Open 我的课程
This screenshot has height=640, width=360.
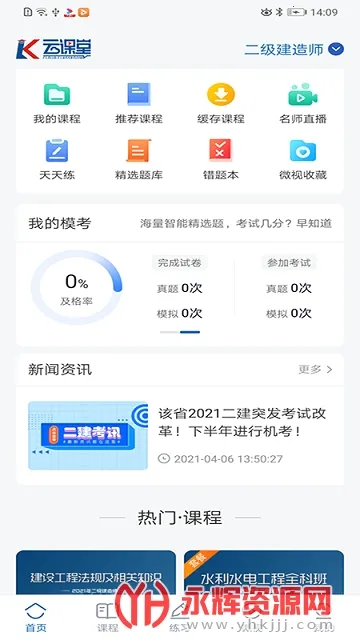pos(57,104)
